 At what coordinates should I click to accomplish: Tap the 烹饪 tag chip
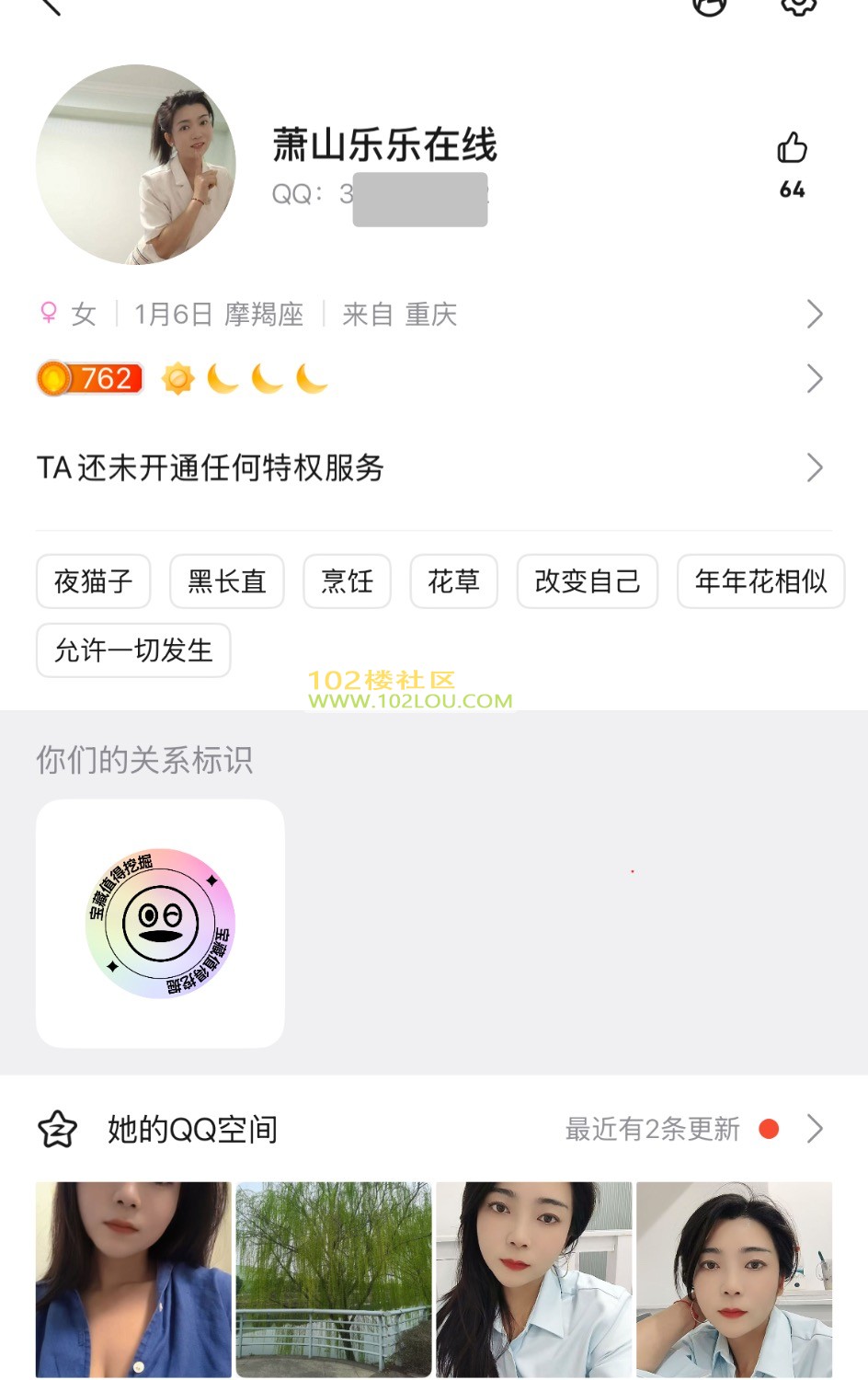click(x=347, y=581)
